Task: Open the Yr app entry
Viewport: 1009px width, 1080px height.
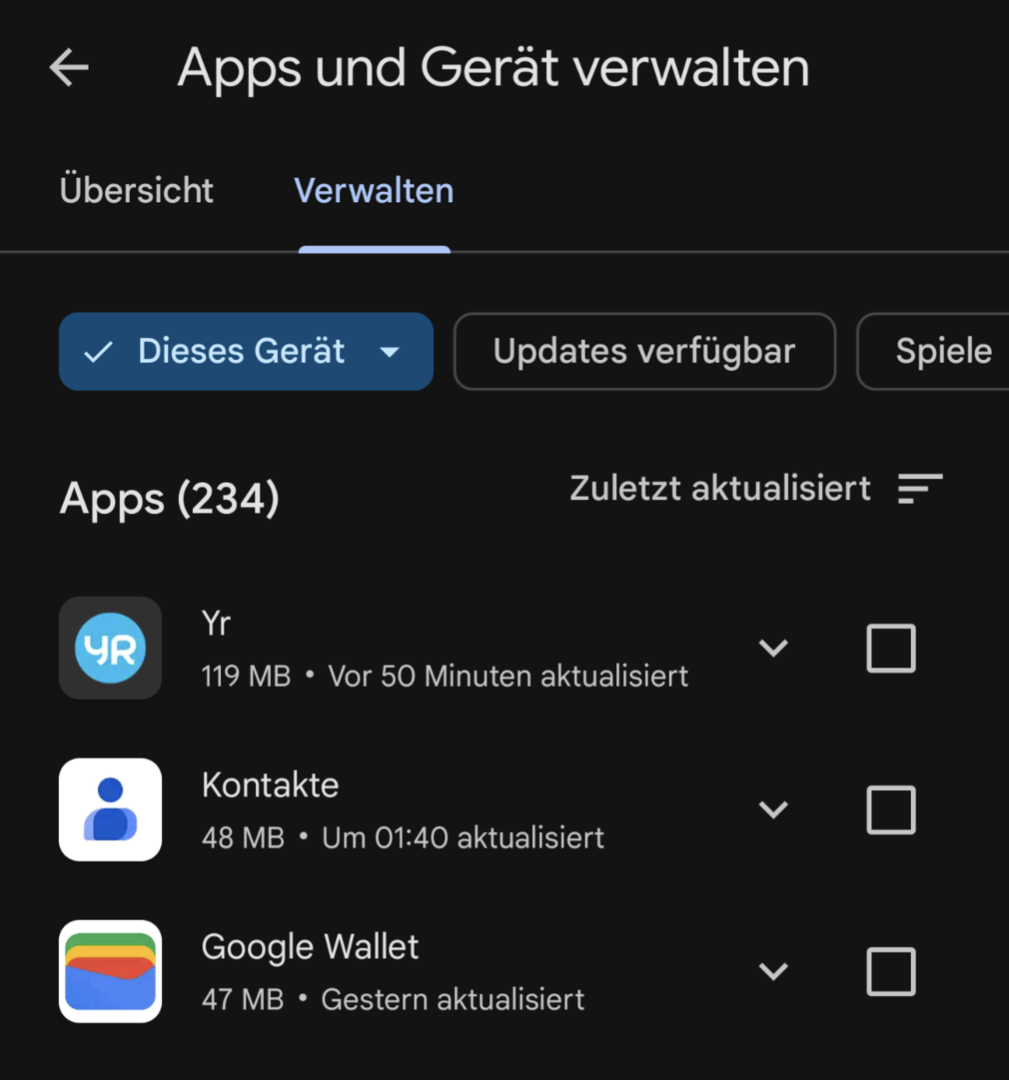Action: pyautogui.click(x=444, y=648)
